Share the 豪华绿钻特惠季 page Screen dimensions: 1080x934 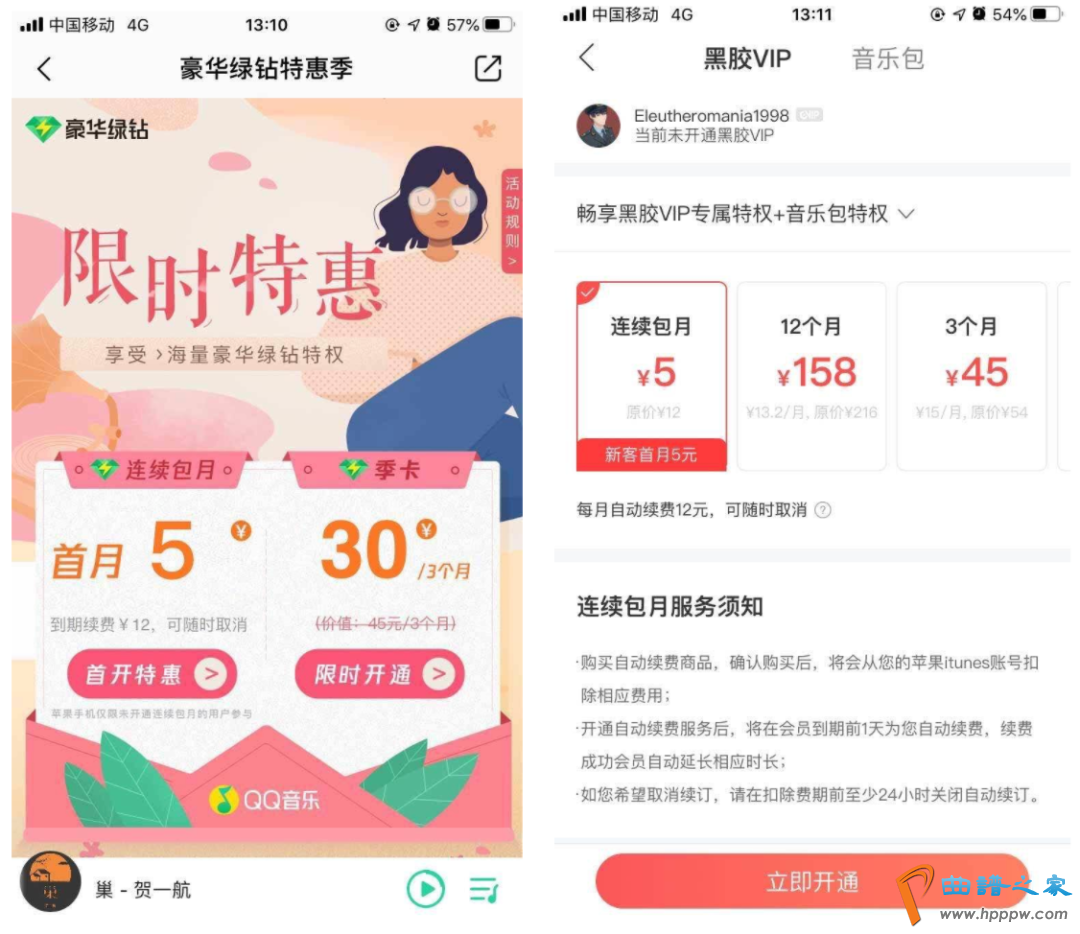[x=487, y=68]
